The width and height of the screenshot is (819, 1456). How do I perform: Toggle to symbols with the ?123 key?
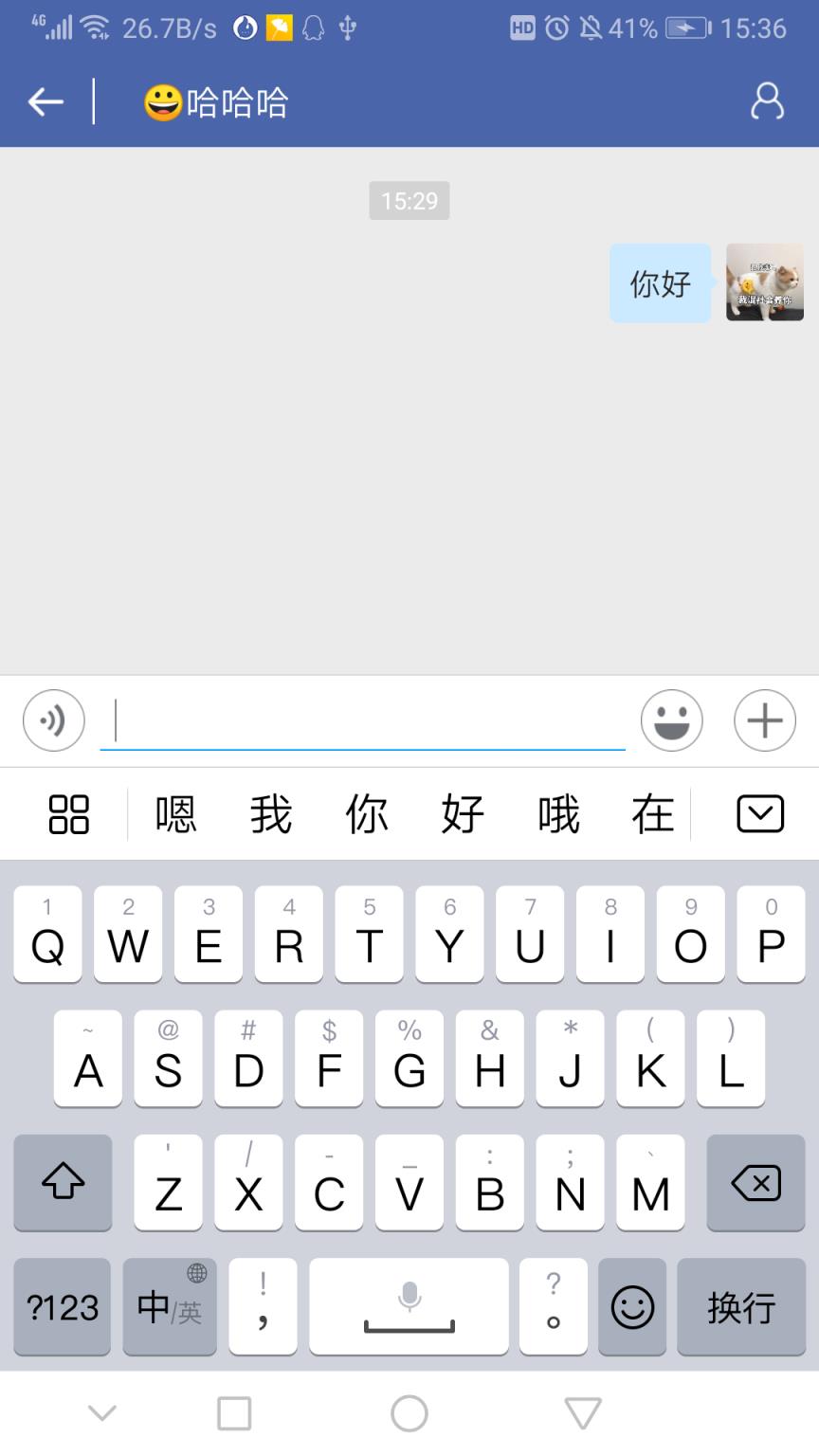[x=61, y=1307]
